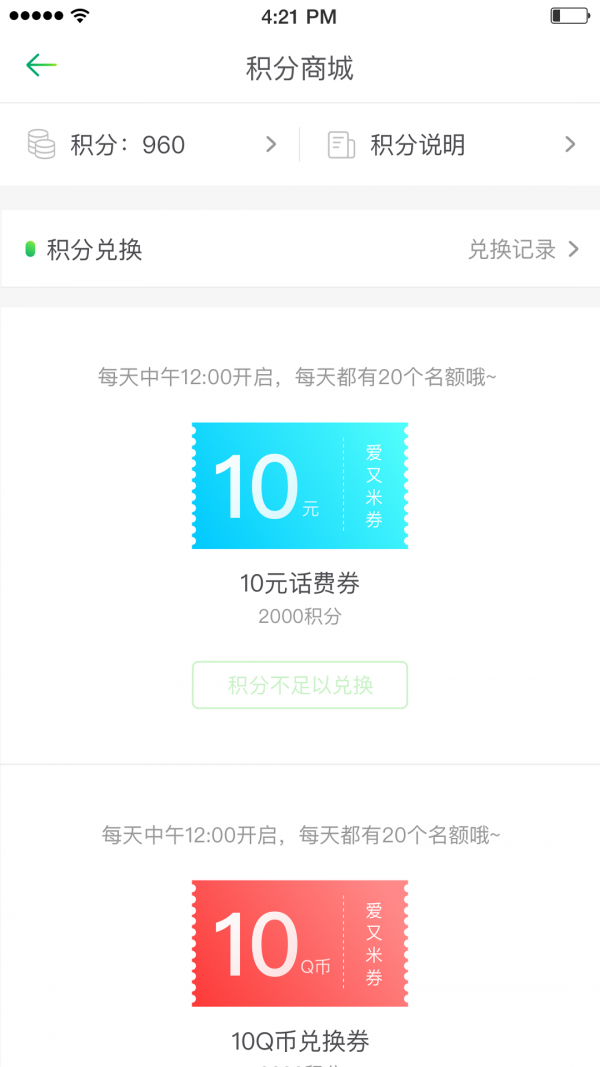Open the 积分: 960 points details
Image resolution: width=600 pixels, height=1067 pixels.
150,144
